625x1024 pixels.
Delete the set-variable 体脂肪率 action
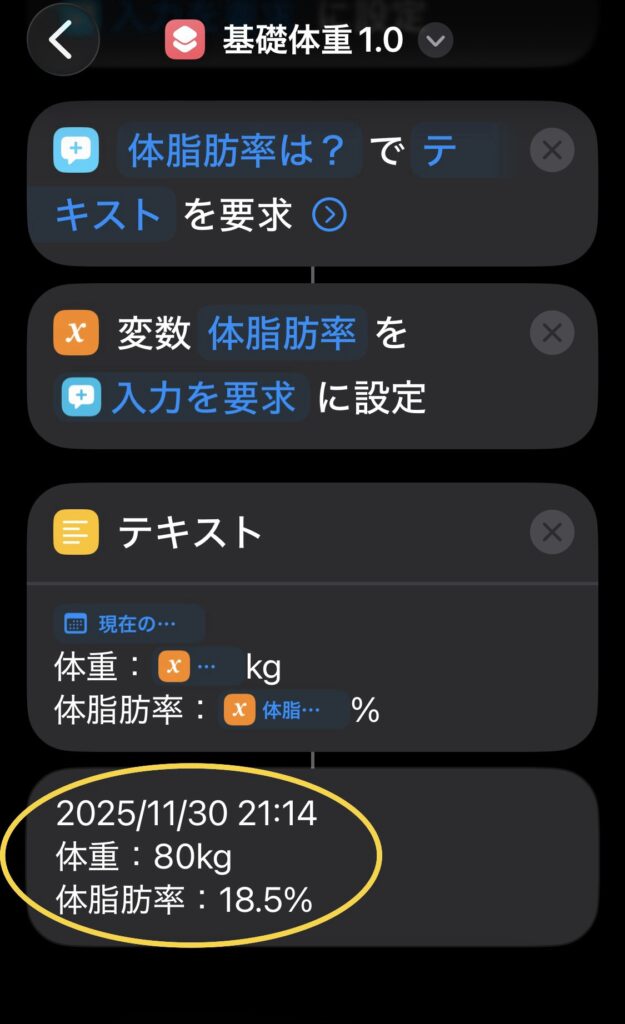[x=552, y=334]
